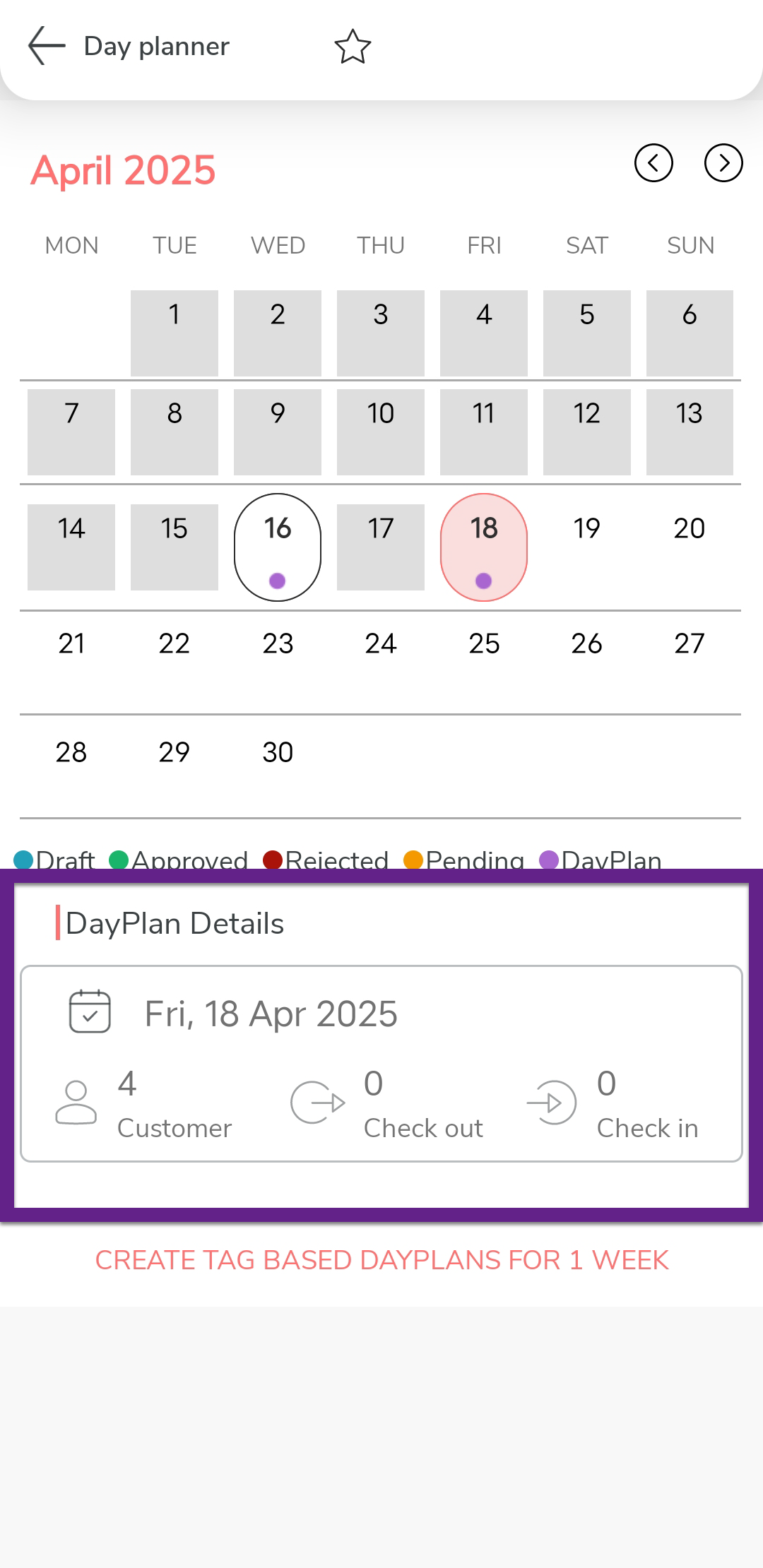Open the Fri, 18 Apr 2025 dayplan card
The width and height of the screenshot is (763, 1568).
pos(381,1063)
